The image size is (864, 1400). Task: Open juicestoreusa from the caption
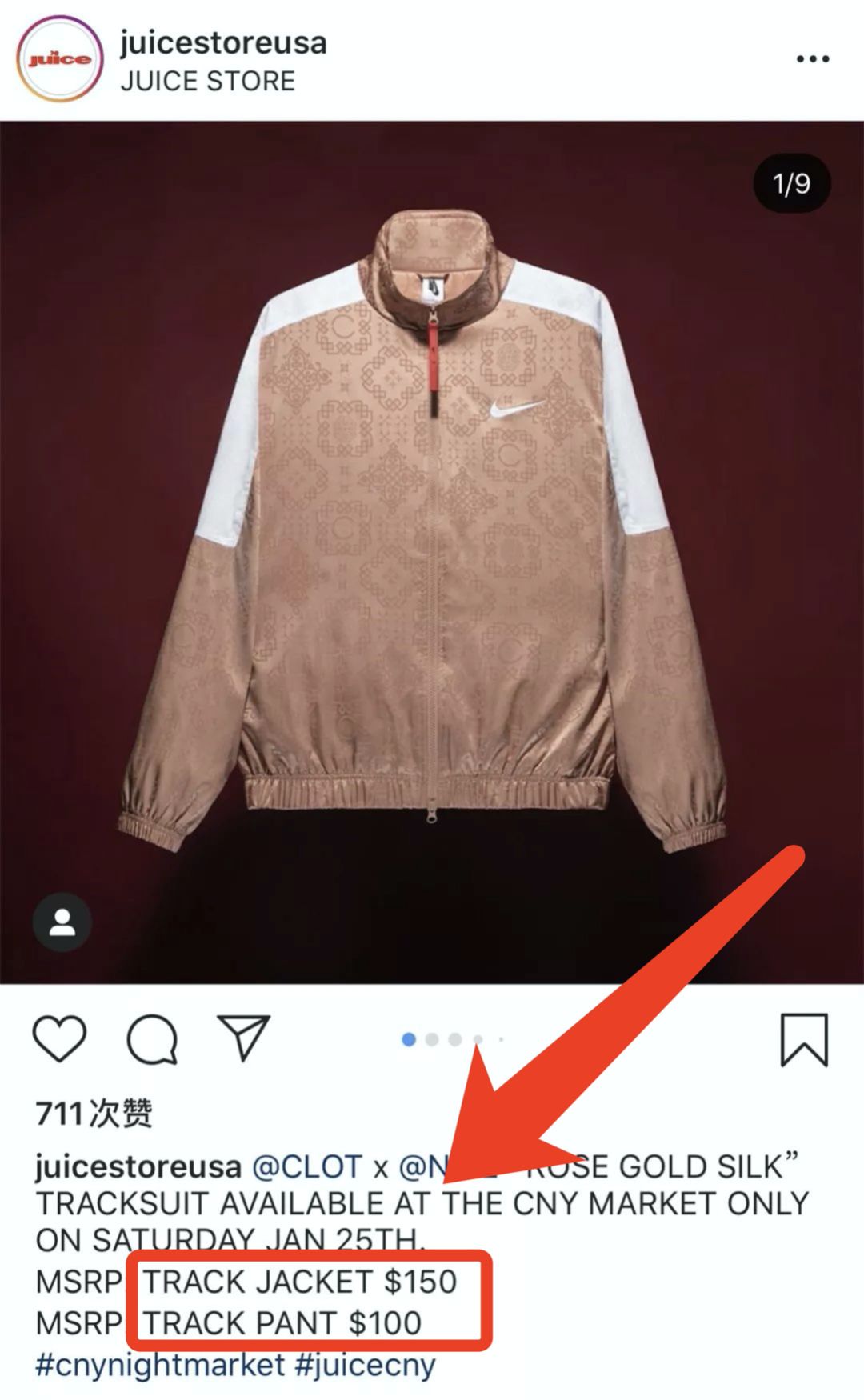[x=138, y=1166]
